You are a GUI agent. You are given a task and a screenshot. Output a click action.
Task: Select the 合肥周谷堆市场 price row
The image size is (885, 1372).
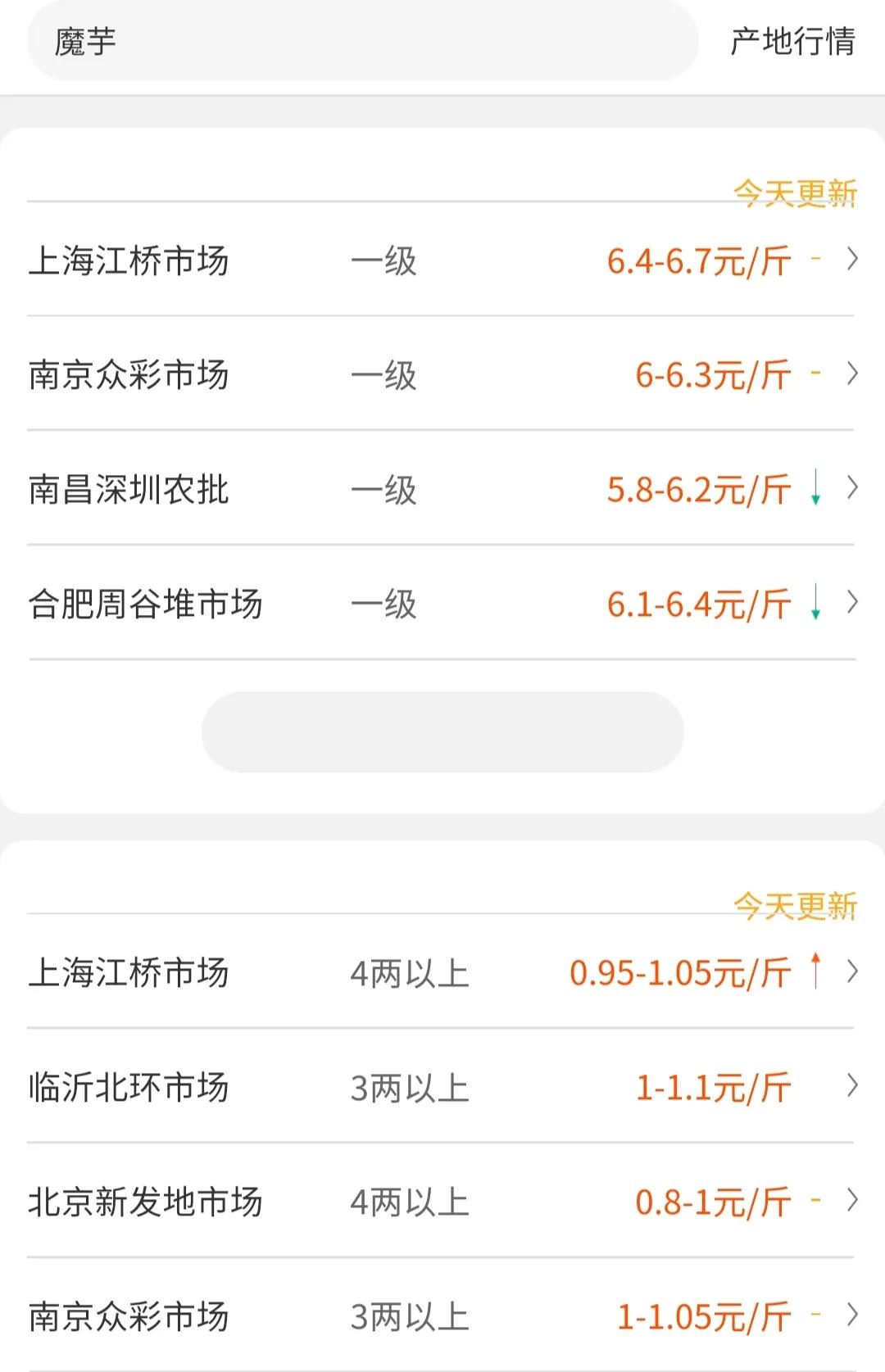(x=442, y=604)
